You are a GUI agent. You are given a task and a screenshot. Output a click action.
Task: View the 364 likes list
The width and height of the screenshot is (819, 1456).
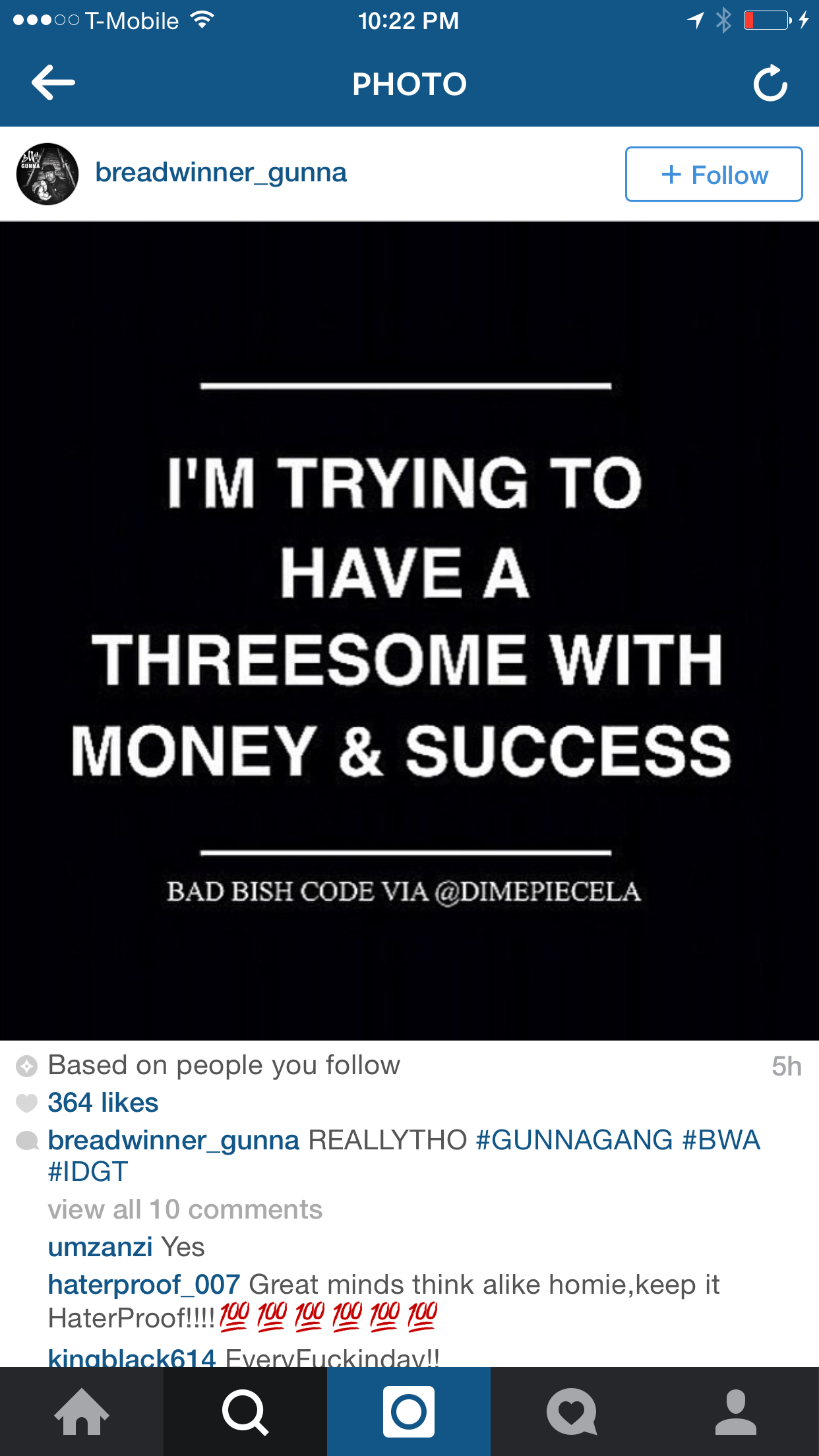pos(103,1103)
